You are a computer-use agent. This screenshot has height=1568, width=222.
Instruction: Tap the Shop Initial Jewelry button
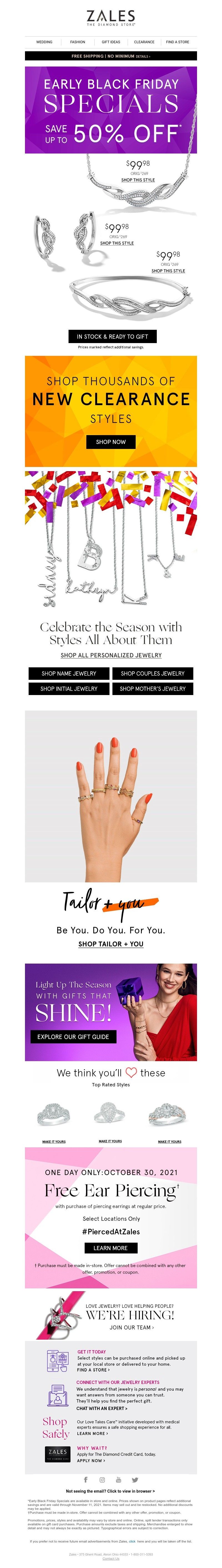[x=69, y=688]
